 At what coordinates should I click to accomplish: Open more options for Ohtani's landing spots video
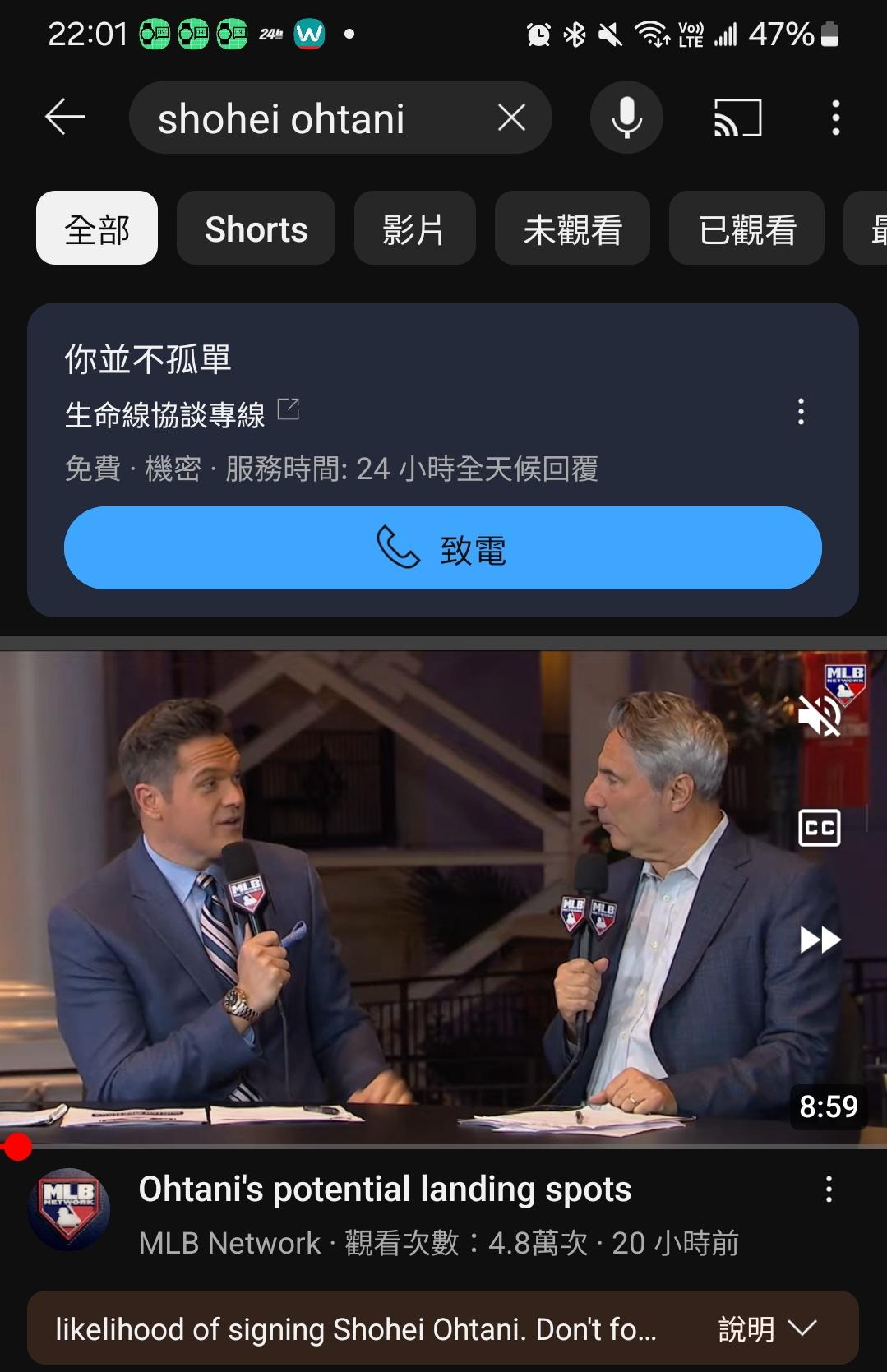click(x=829, y=1190)
